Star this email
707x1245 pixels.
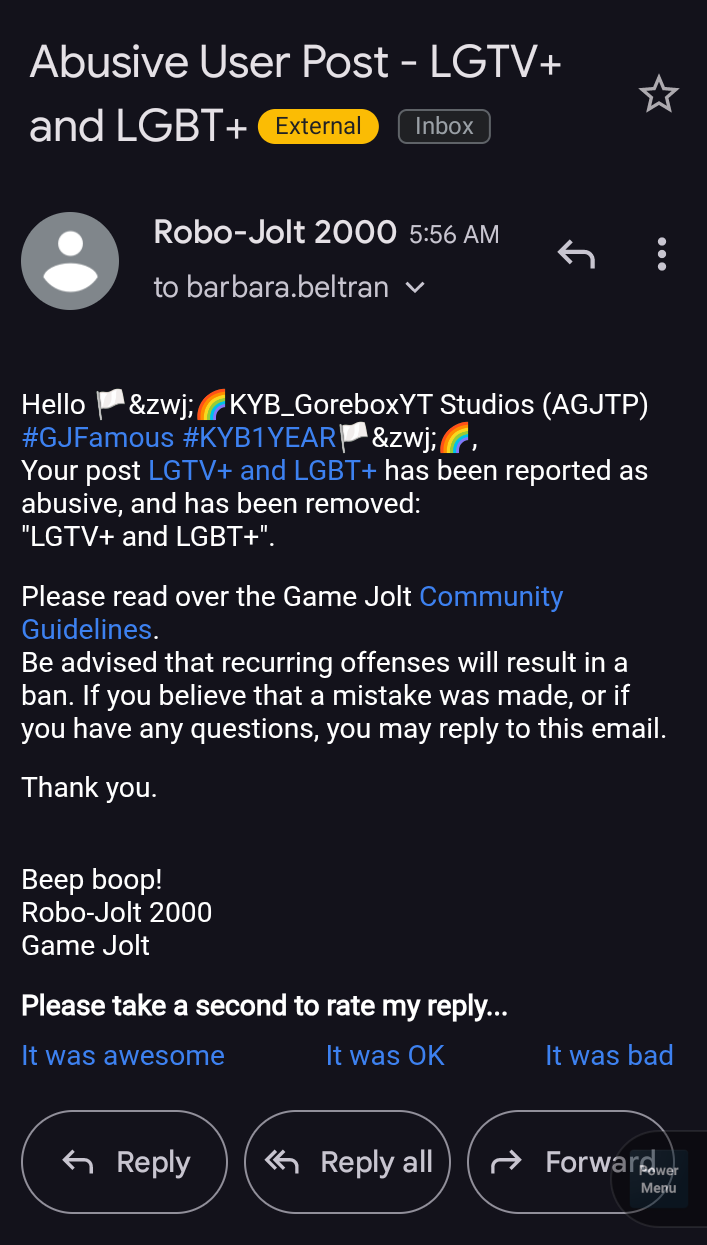658,95
